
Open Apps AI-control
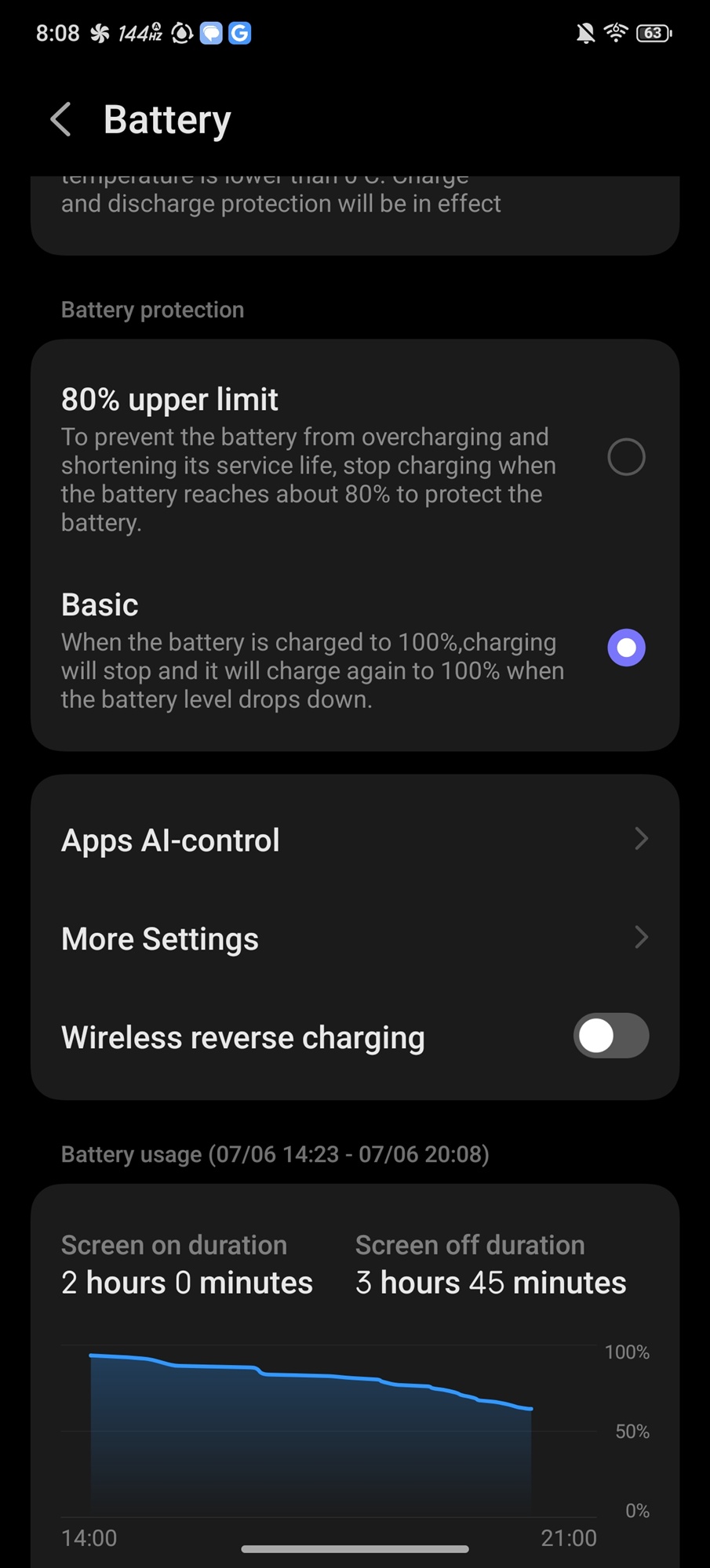tap(355, 840)
